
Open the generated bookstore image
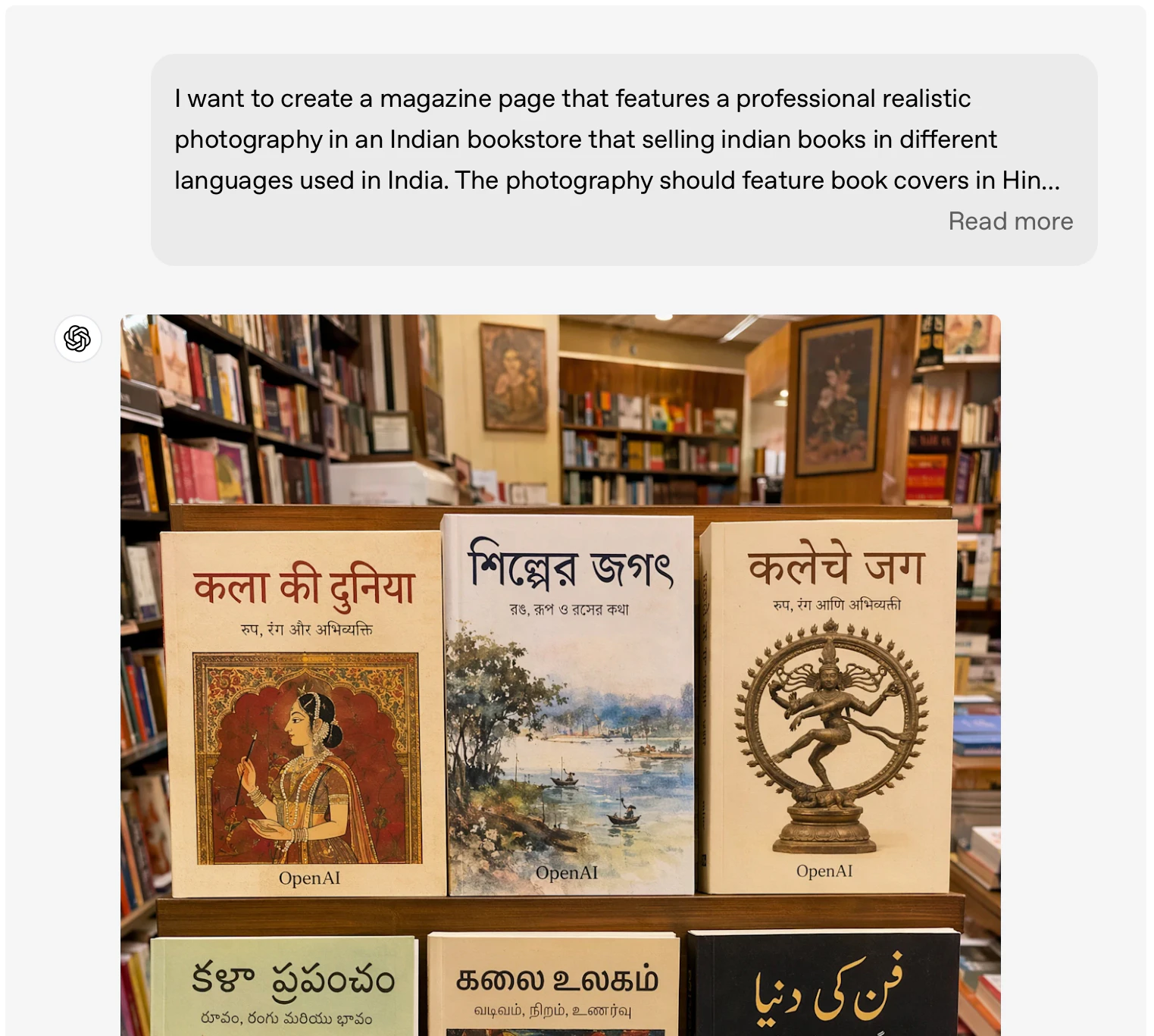coord(560,674)
